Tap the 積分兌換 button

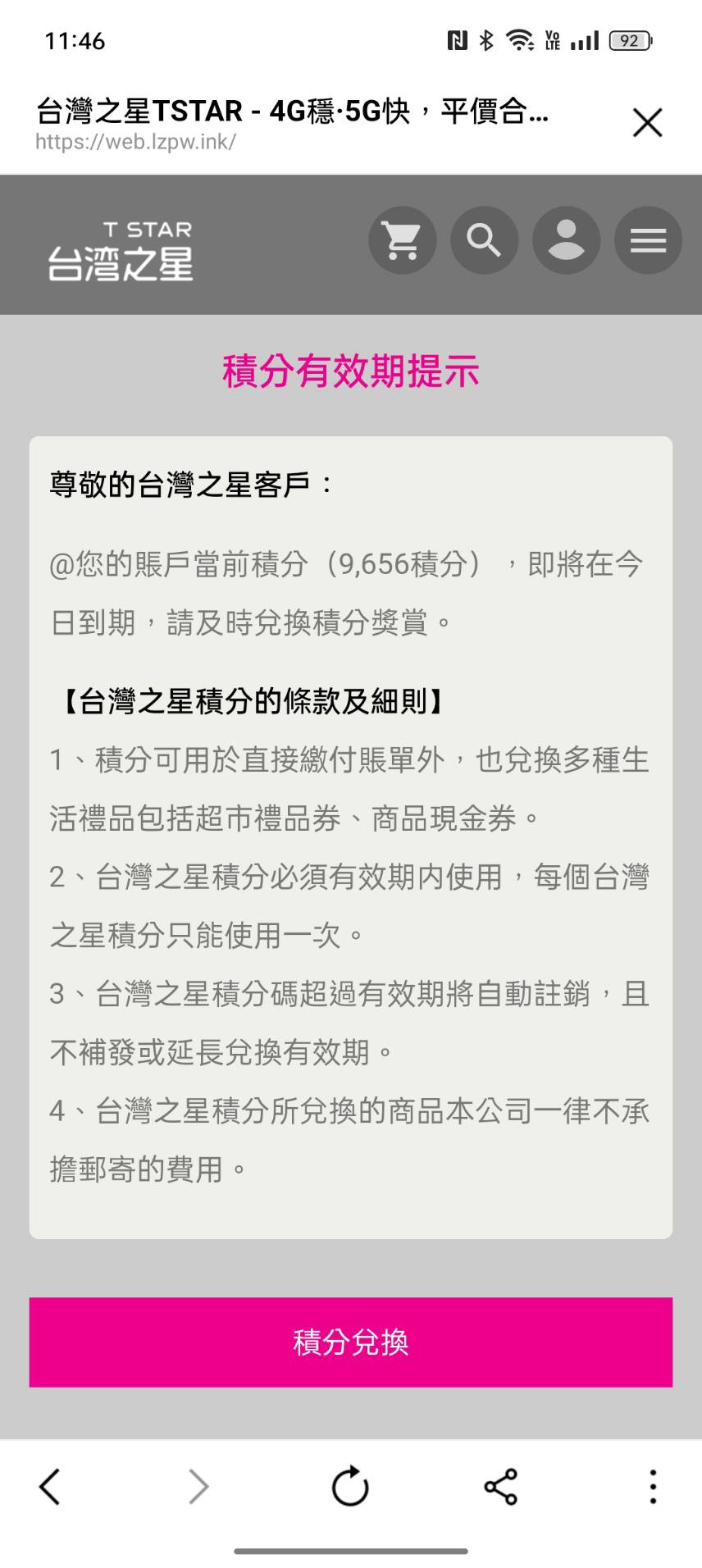pos(351,1342)
